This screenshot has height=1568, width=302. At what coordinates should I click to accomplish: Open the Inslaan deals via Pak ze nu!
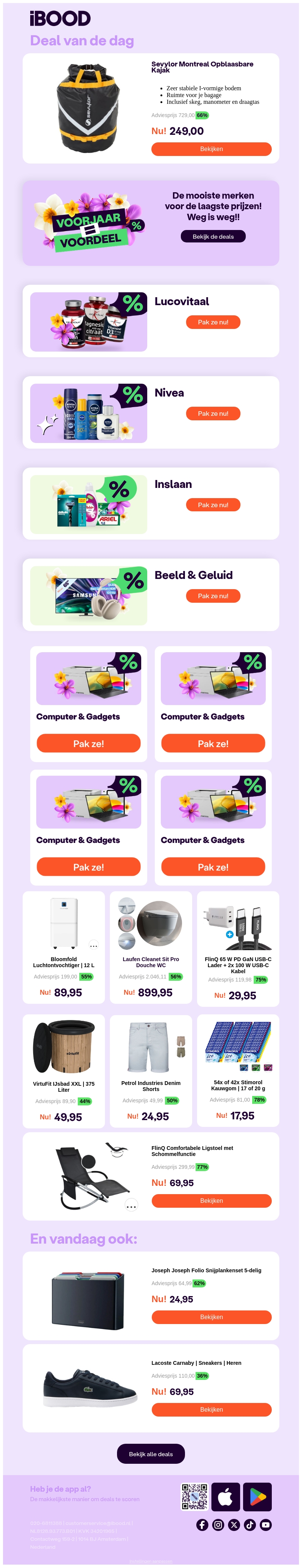pos(213,505)
